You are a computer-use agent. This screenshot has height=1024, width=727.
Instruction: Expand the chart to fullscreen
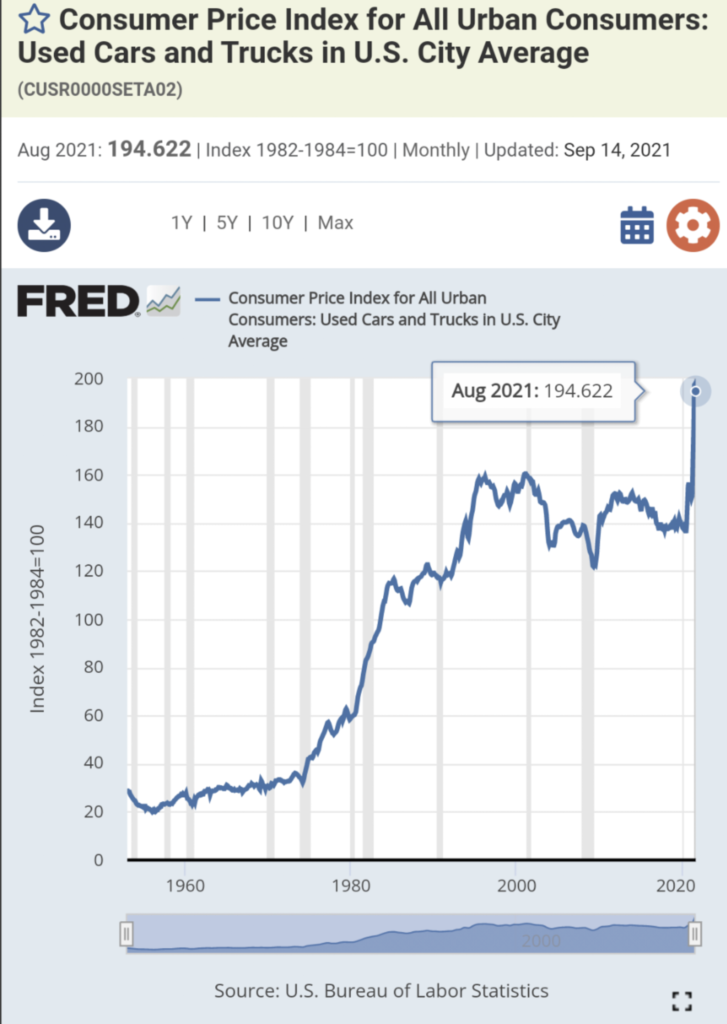[682, 1001]
